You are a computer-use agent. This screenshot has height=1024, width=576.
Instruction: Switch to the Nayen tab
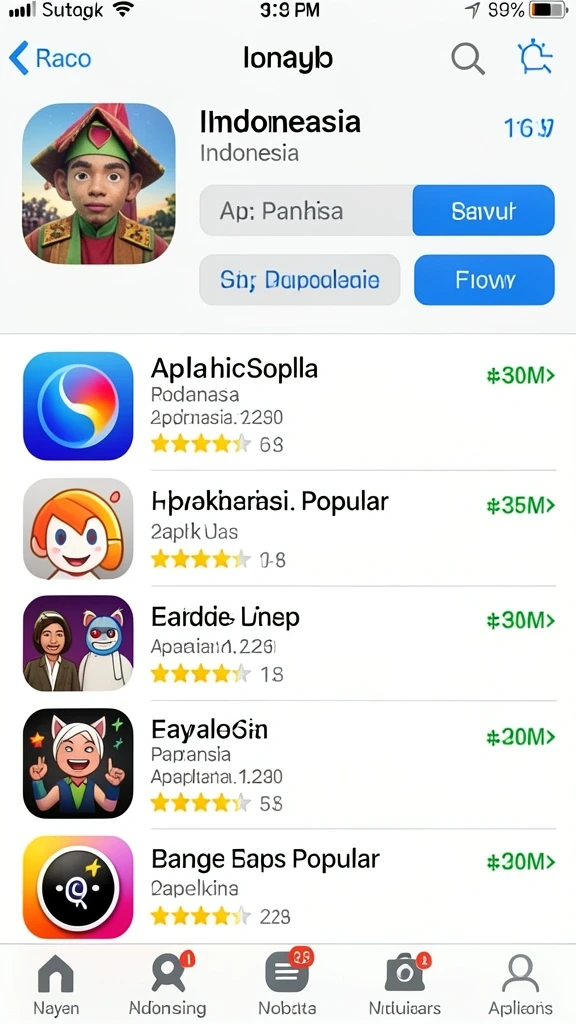[57, 984]
